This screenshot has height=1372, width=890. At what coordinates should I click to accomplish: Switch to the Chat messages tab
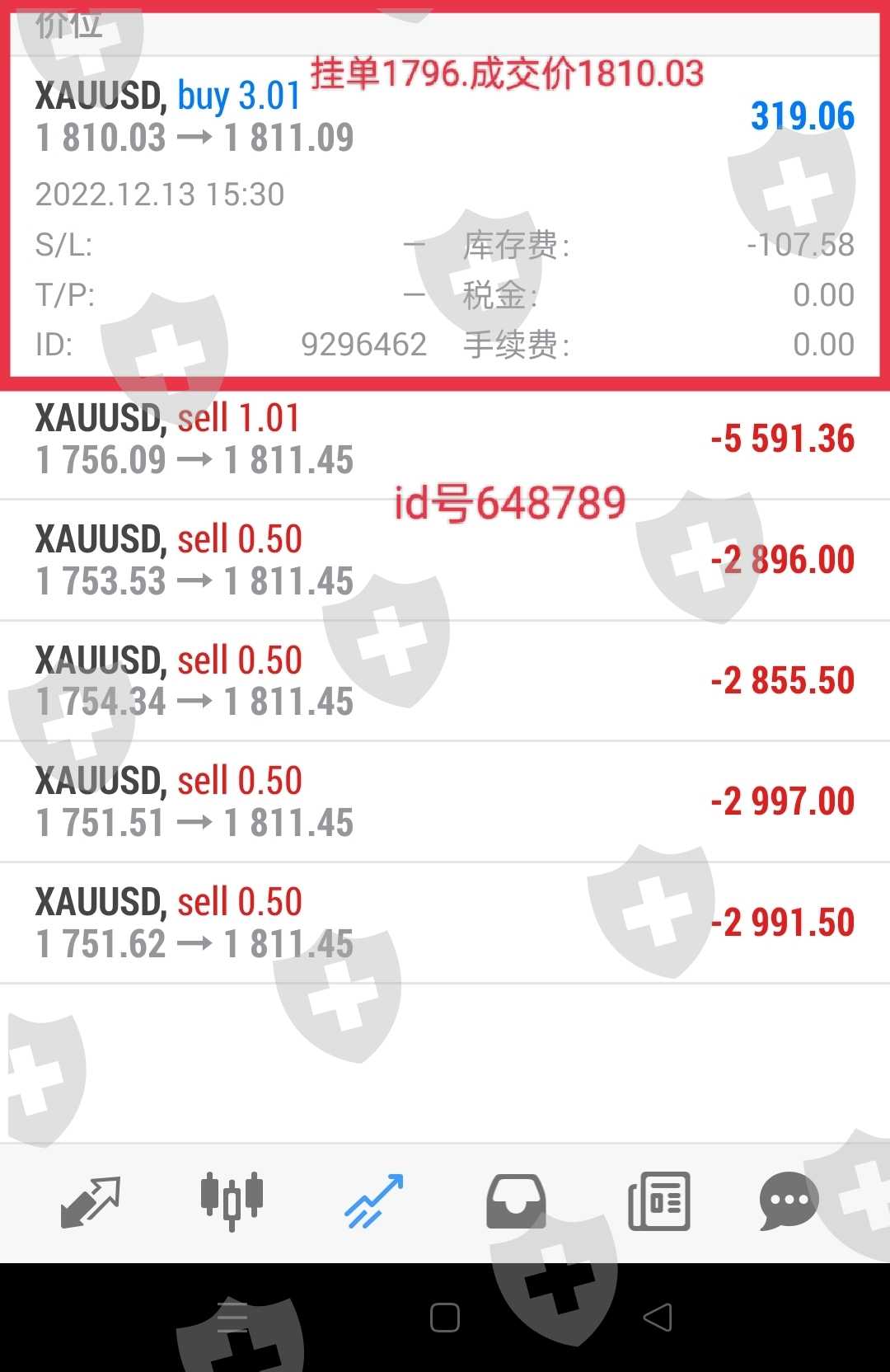tap(789, 1200)
